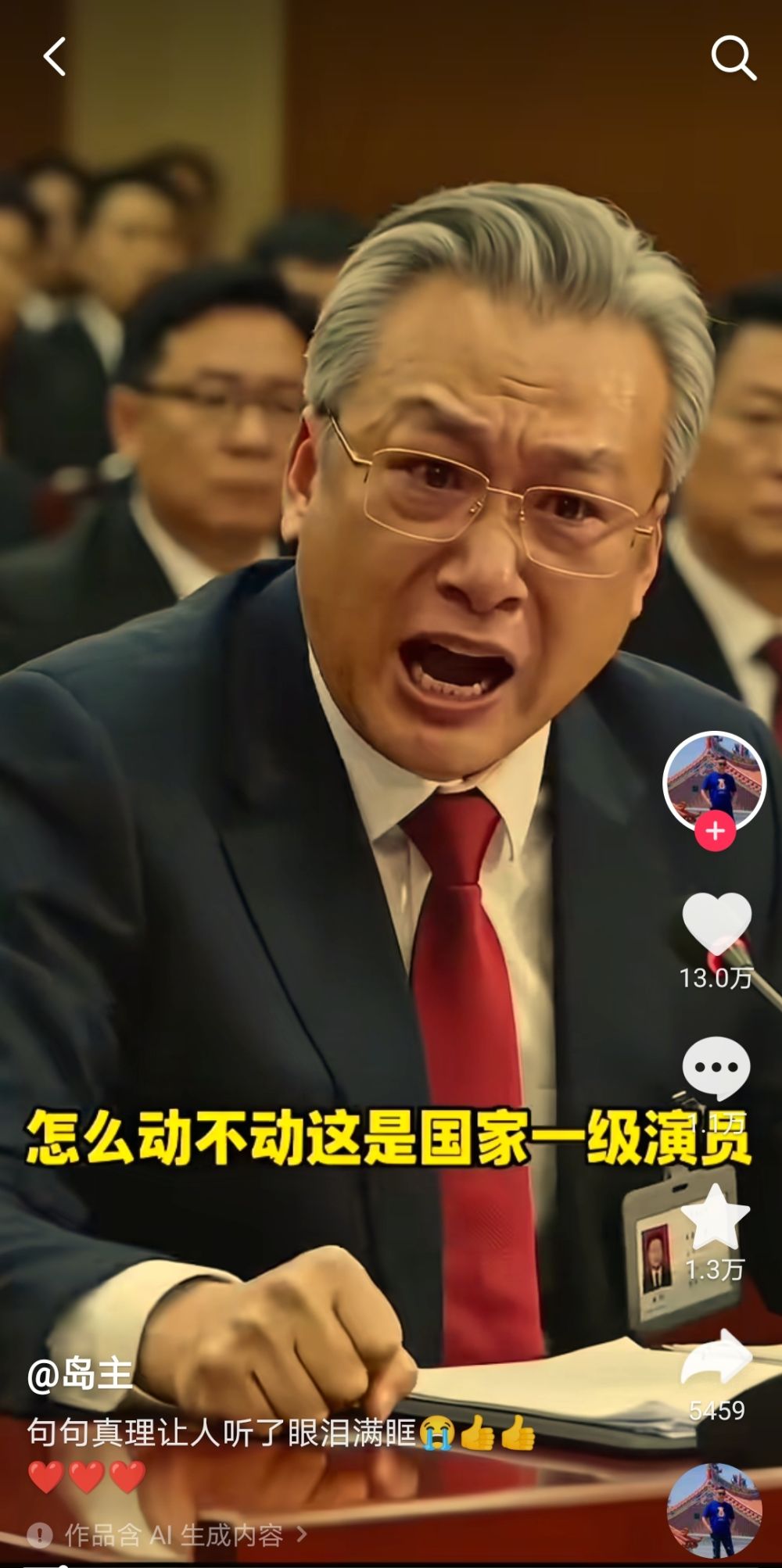Go back using the top-left arrow
The height and width of the screenshot is (1568, 782).
(55, 57)
